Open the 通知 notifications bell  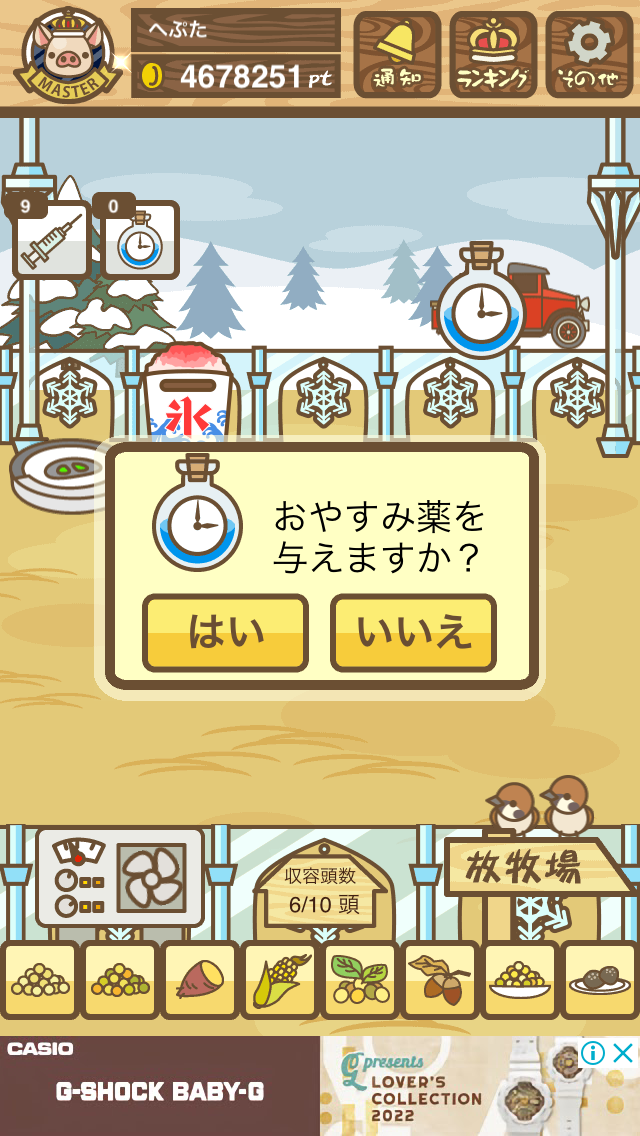pyautogui.click(x=396, y=54)
